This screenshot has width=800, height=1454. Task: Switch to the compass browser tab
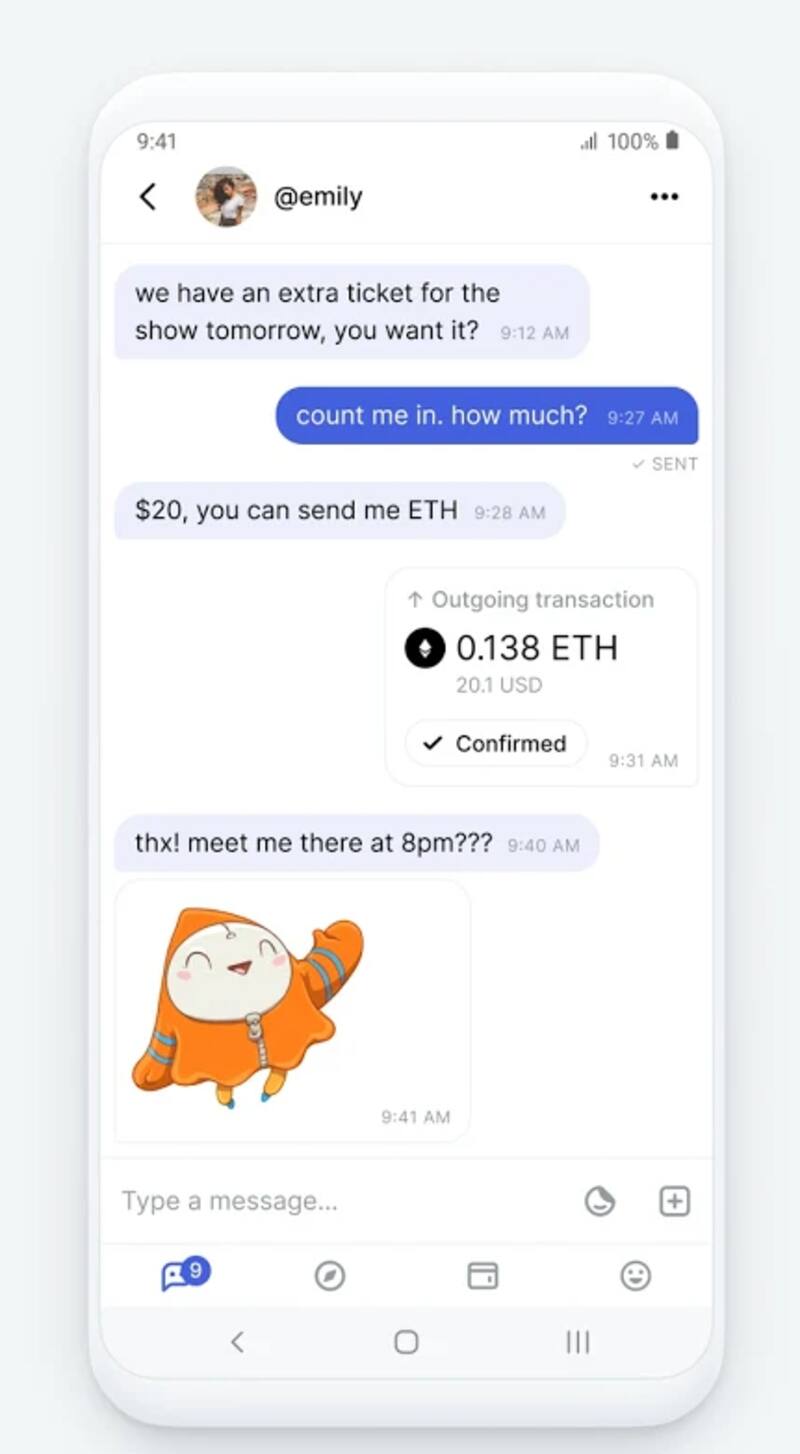click(x=330, y=1276)
